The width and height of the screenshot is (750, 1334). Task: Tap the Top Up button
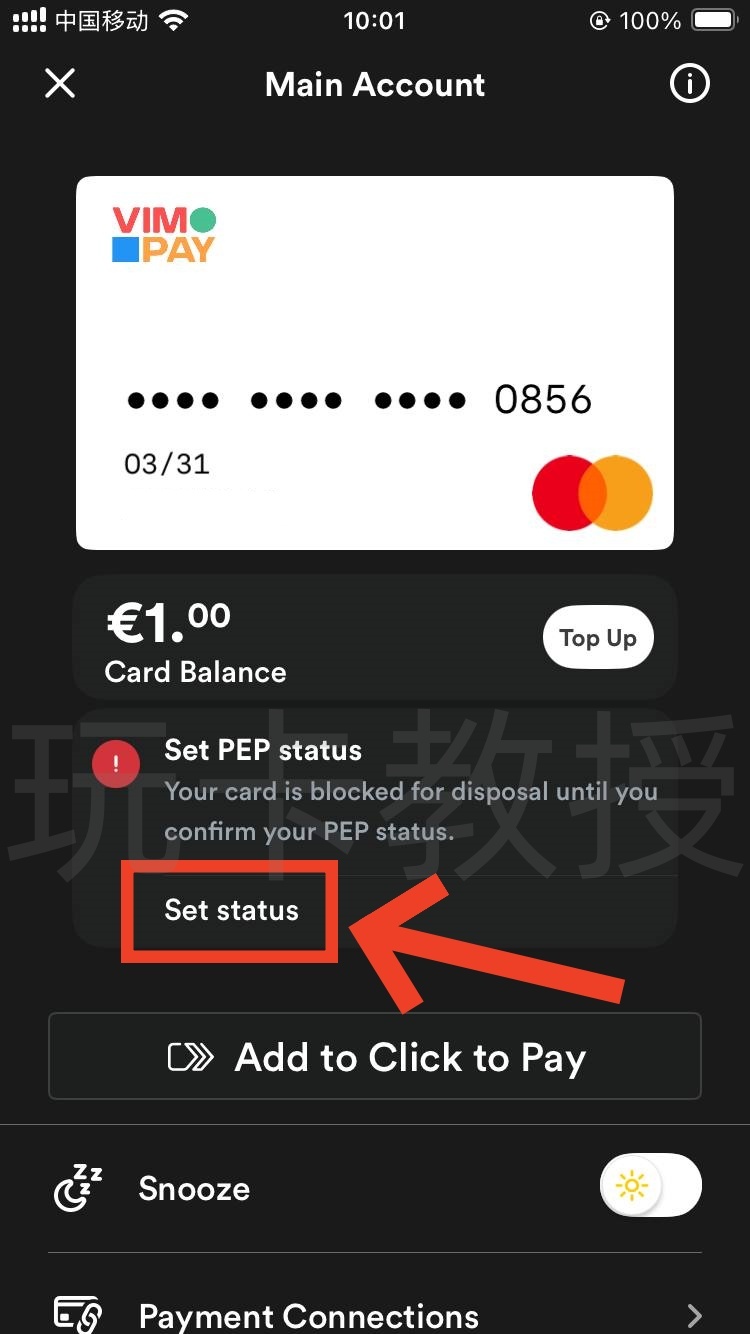pyautogui.click(x=598, y=637)
